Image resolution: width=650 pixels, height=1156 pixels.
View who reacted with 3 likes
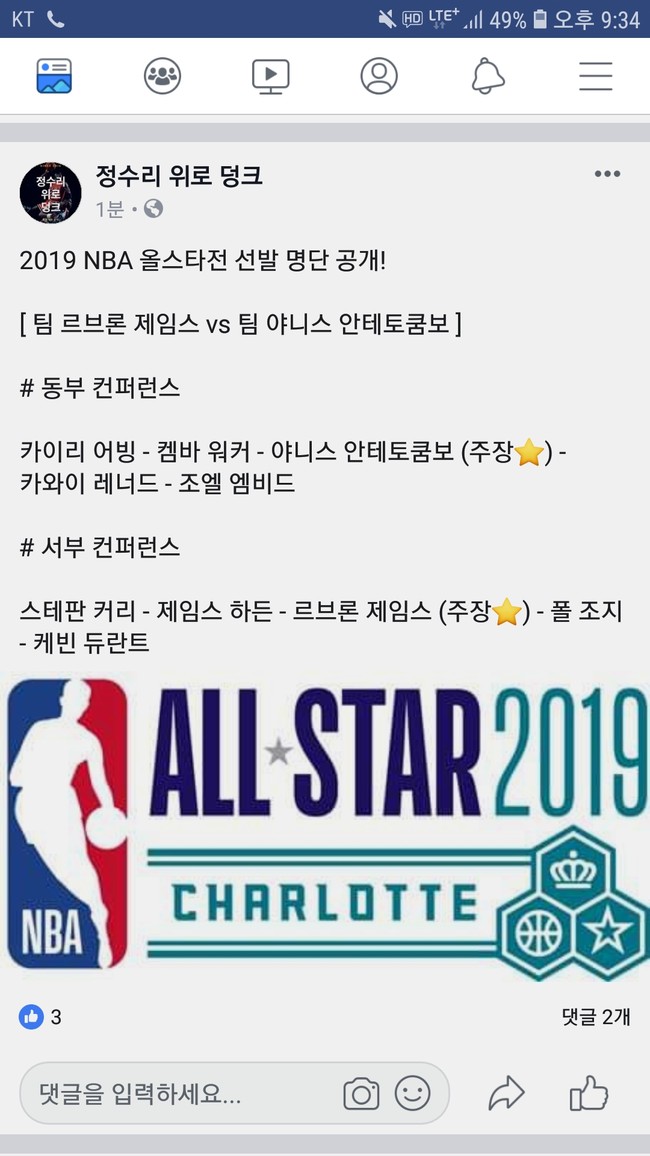coord(41,1017)
